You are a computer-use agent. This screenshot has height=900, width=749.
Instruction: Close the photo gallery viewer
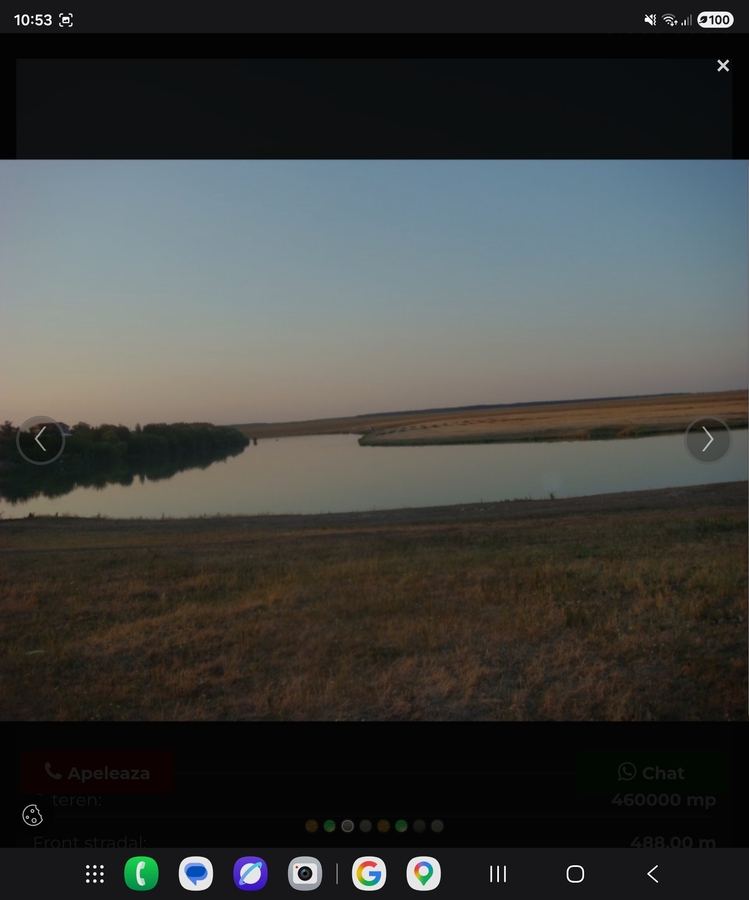(723, 66)
